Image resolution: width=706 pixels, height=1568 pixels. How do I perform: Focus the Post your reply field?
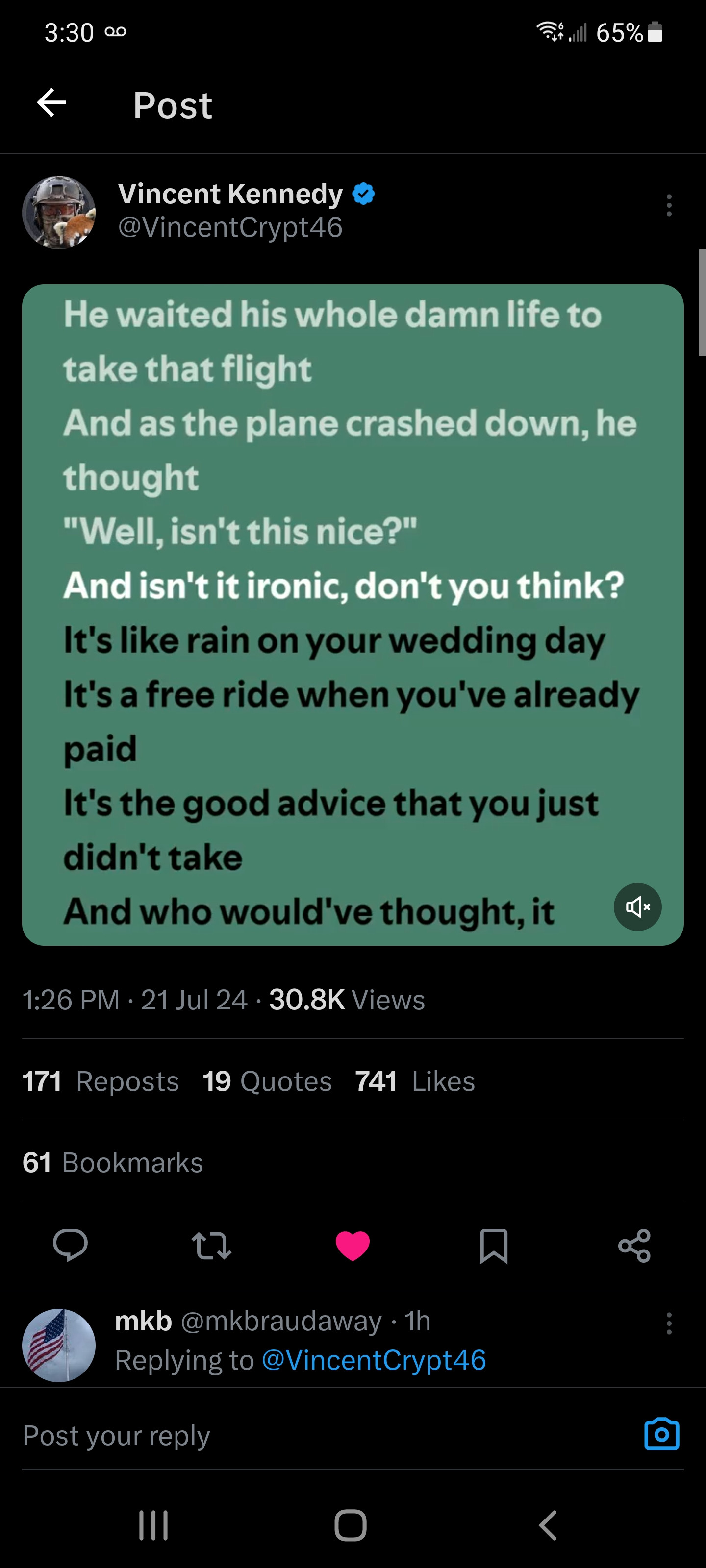pyautogui.click(x=304, y=1436)
